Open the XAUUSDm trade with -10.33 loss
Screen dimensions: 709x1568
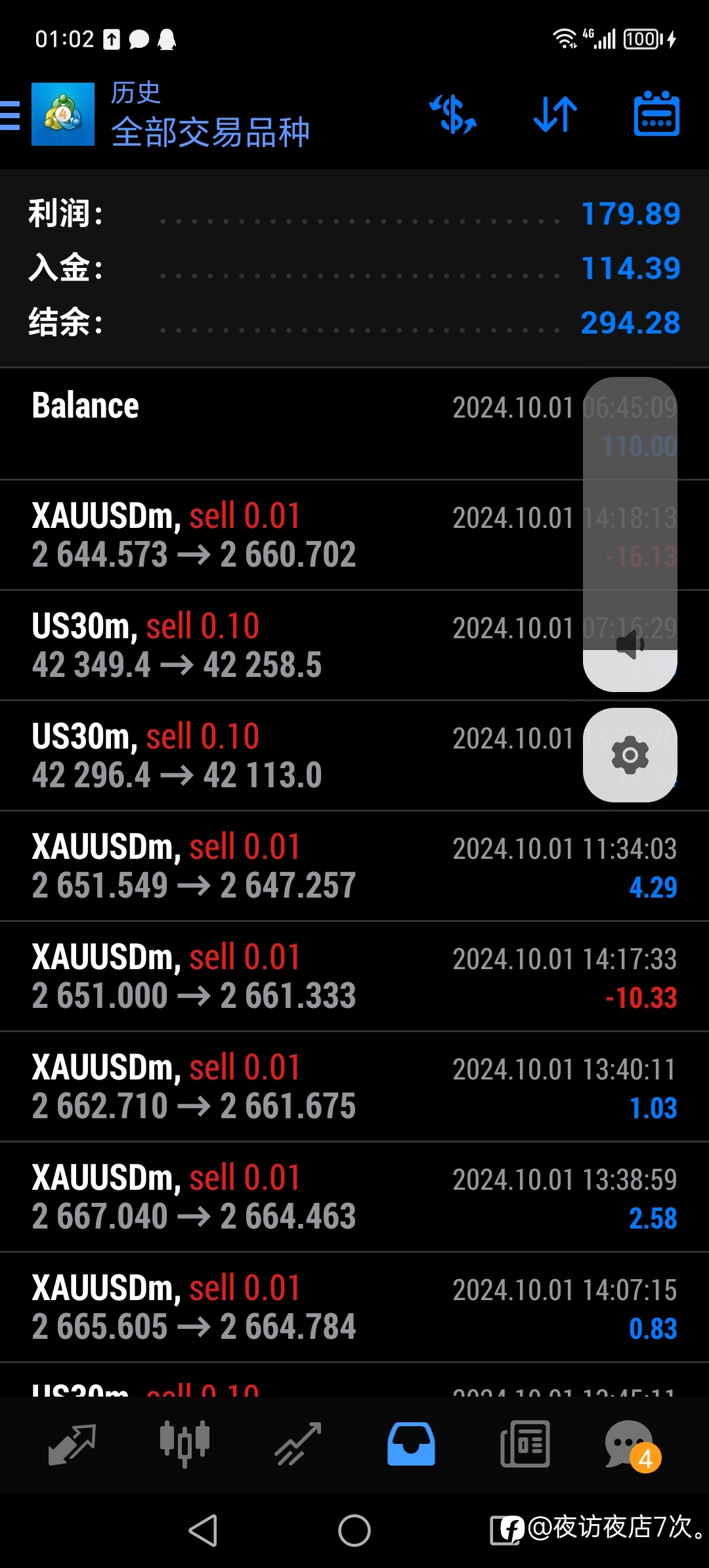click(354, 976)
